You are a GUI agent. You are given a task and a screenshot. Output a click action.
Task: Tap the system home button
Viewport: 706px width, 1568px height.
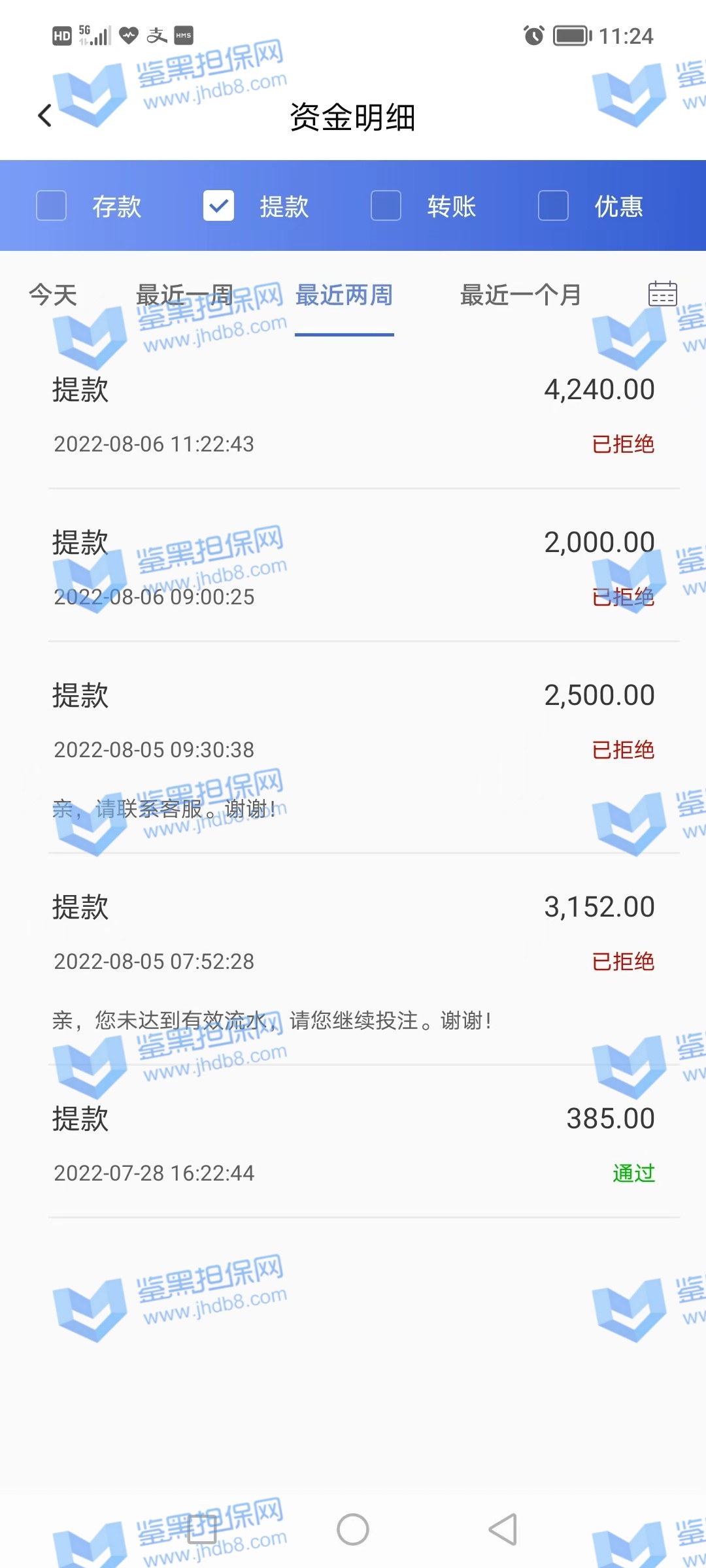[353, 1529]
